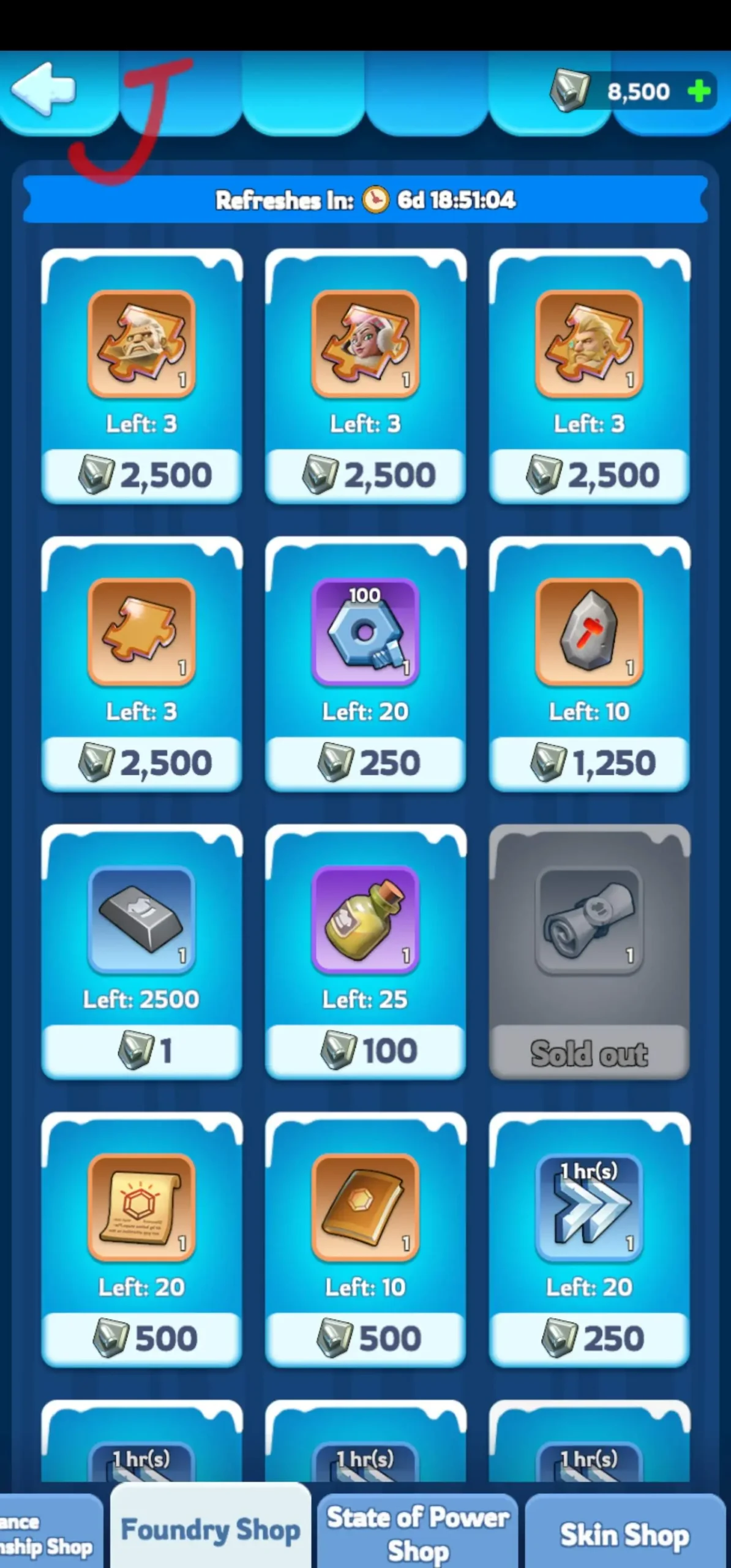This screenshot has height=1568, width=731.
Task: Buy the pink-haired girl hero shard
Action: click(x=365, y=376)
